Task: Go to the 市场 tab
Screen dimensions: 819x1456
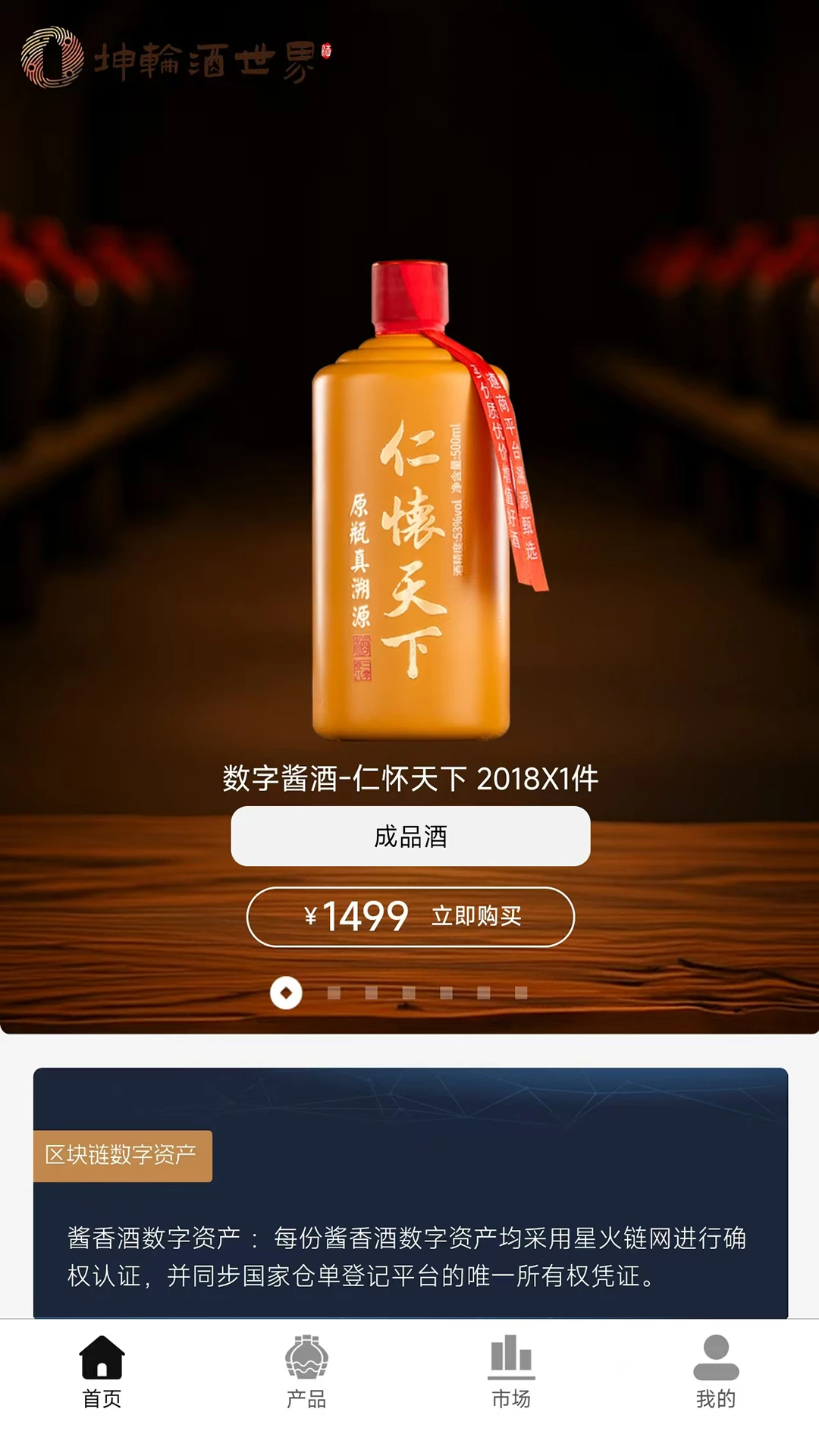Action: [511, 1373]
